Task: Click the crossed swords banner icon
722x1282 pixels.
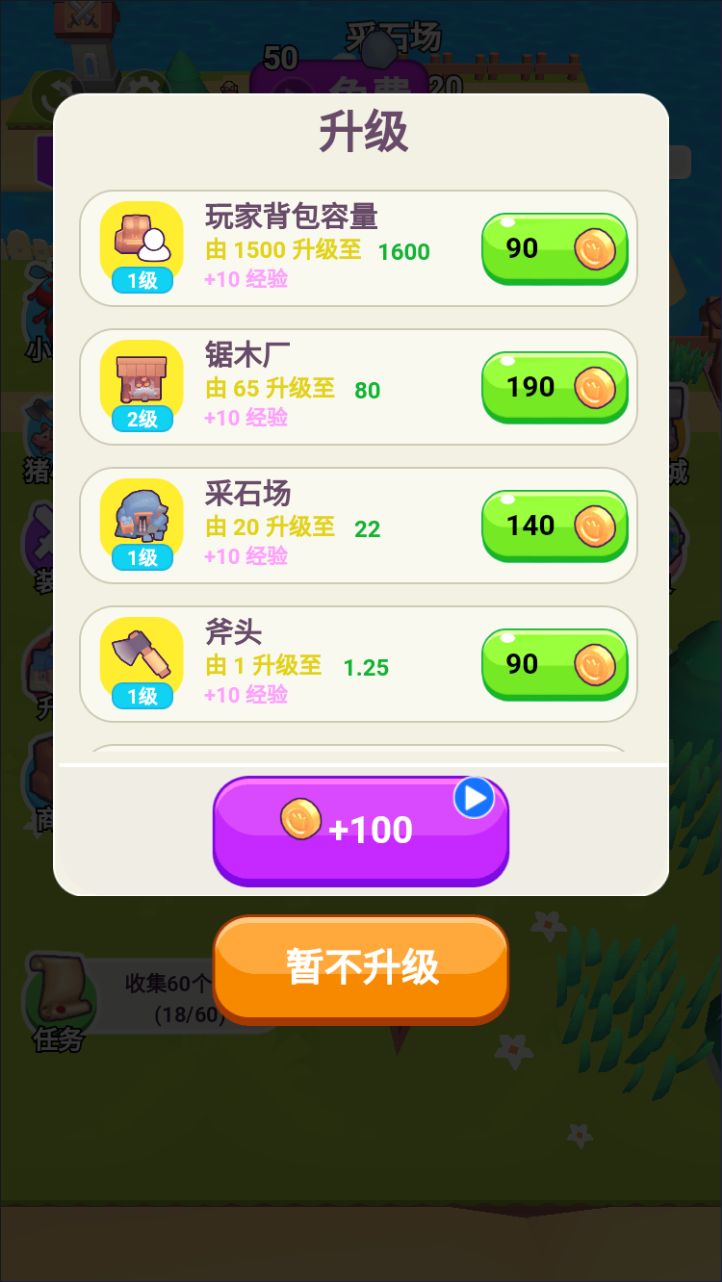Action: (82, 16)
